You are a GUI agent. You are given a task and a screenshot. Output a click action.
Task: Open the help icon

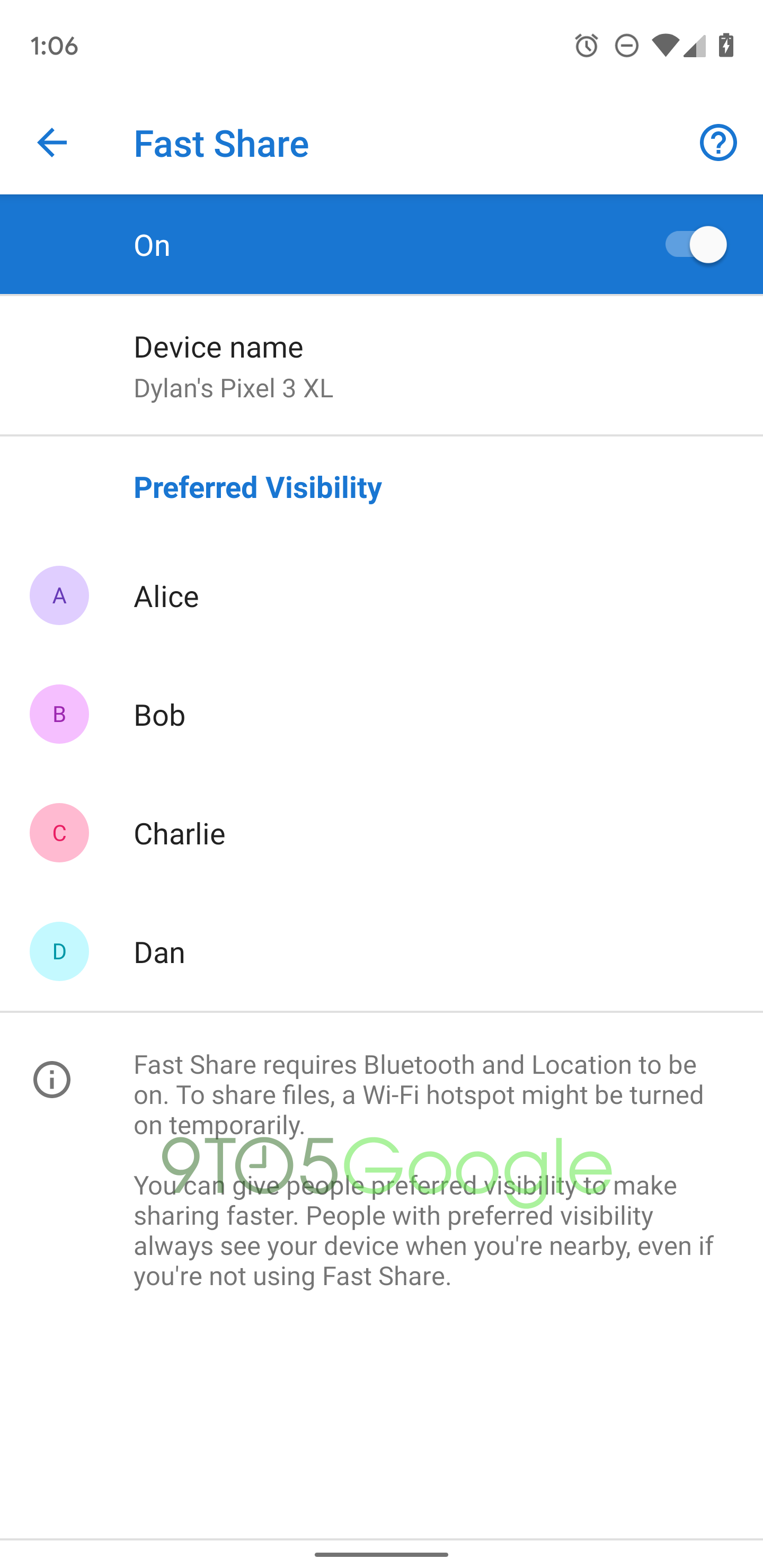[717, 144]
